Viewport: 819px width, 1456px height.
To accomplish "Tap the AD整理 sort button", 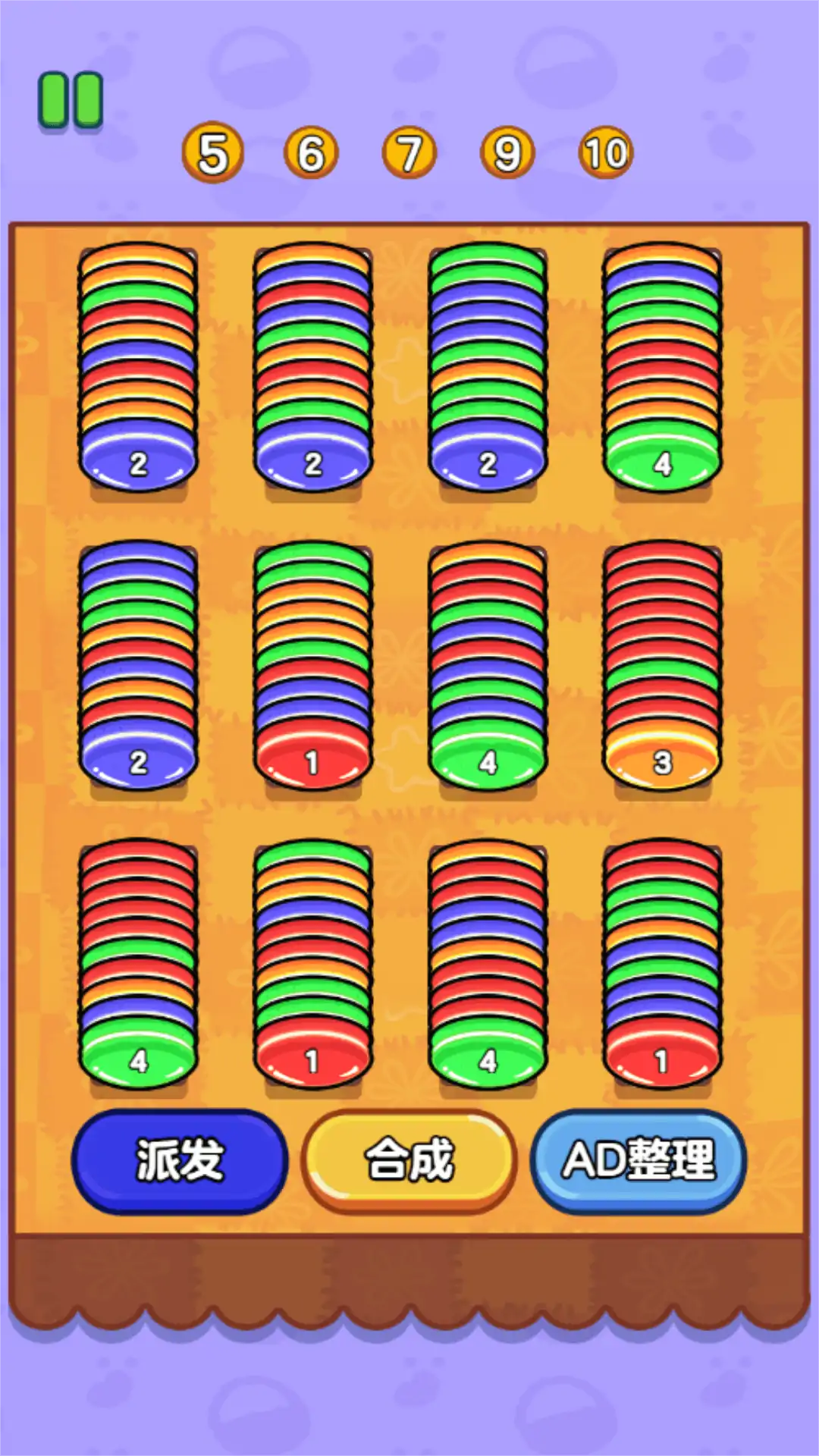I will tap(639, 1159).
